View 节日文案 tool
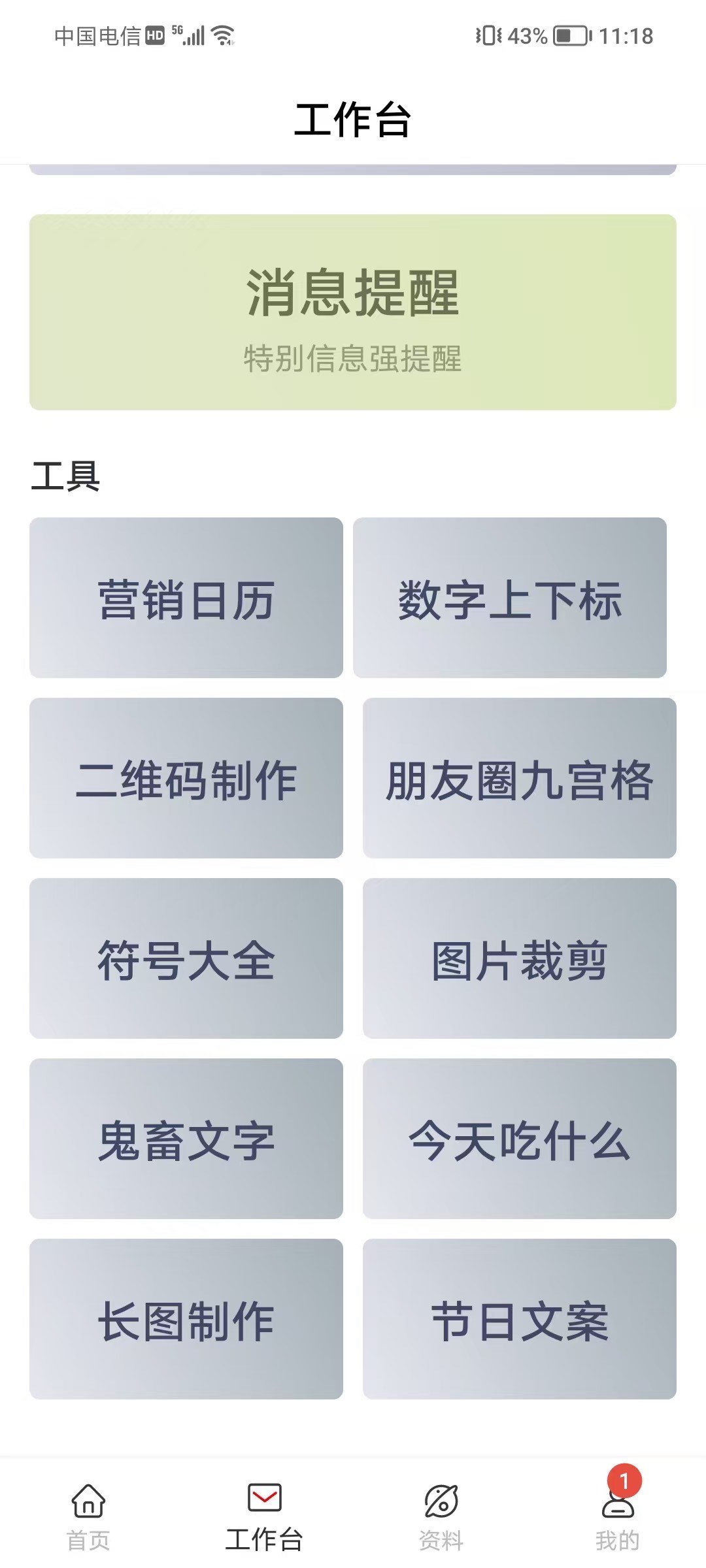The image size is (706, 1568). tap(520, 1319)
